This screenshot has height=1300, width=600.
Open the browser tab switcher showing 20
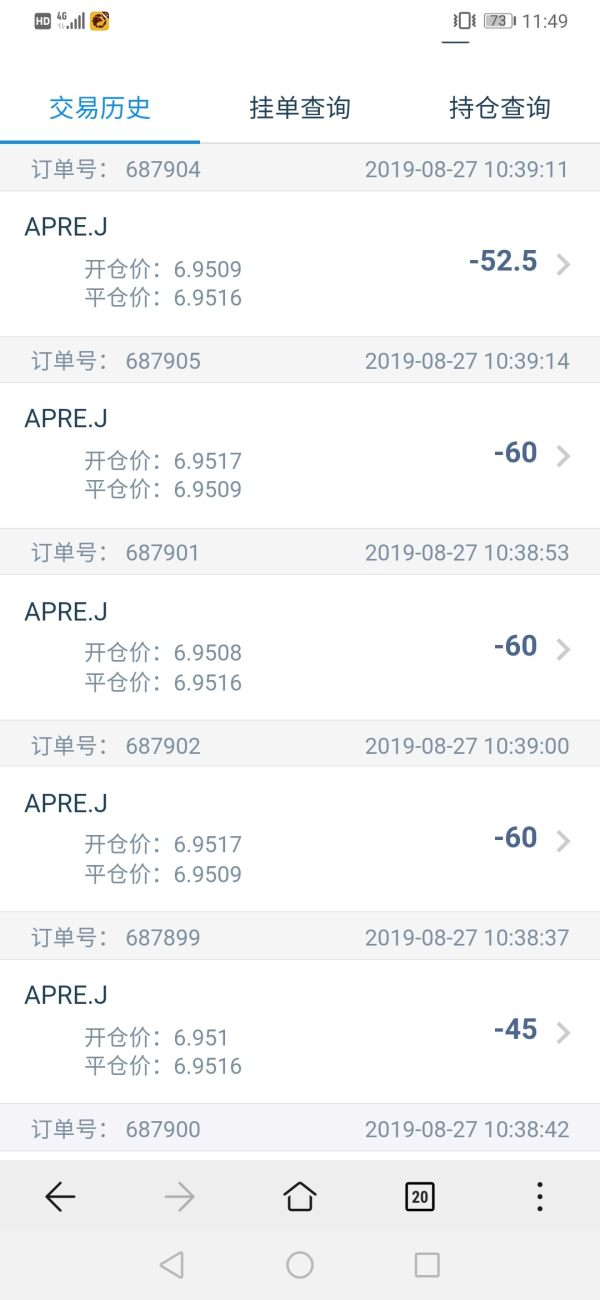tap(420, 1196)
